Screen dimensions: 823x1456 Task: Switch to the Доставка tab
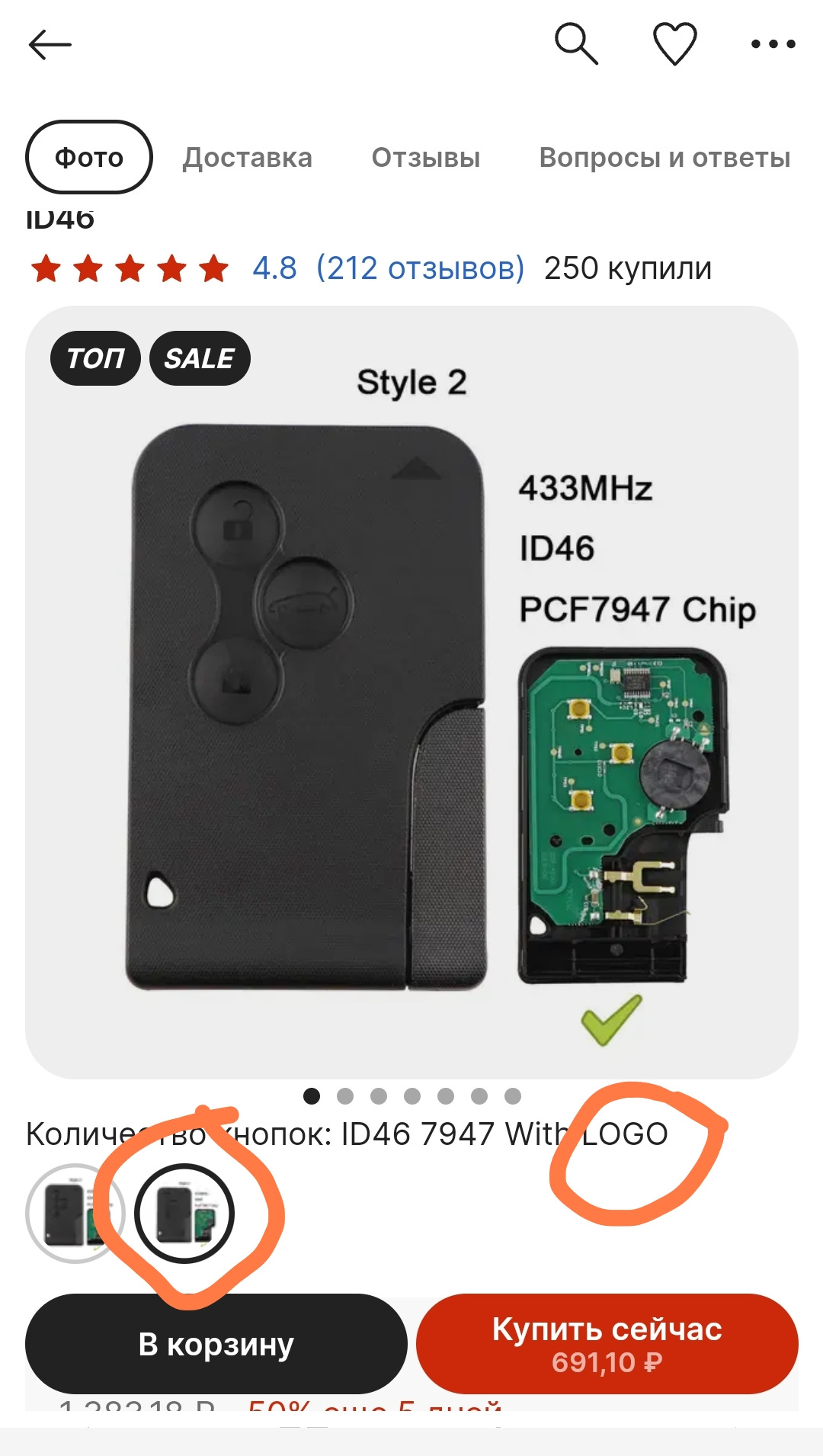coord(247,157)
